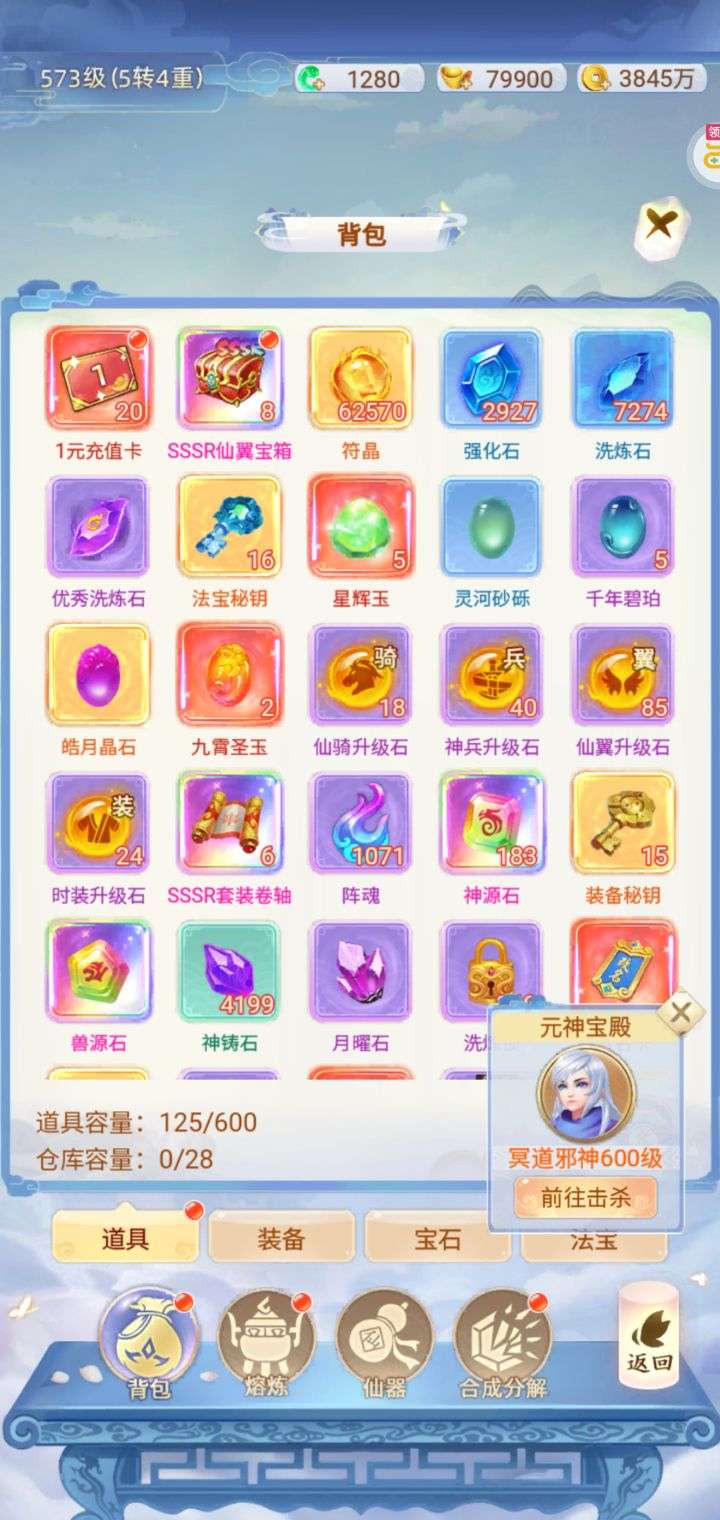Tap 前往击杀 to fight the boss

585,1198
